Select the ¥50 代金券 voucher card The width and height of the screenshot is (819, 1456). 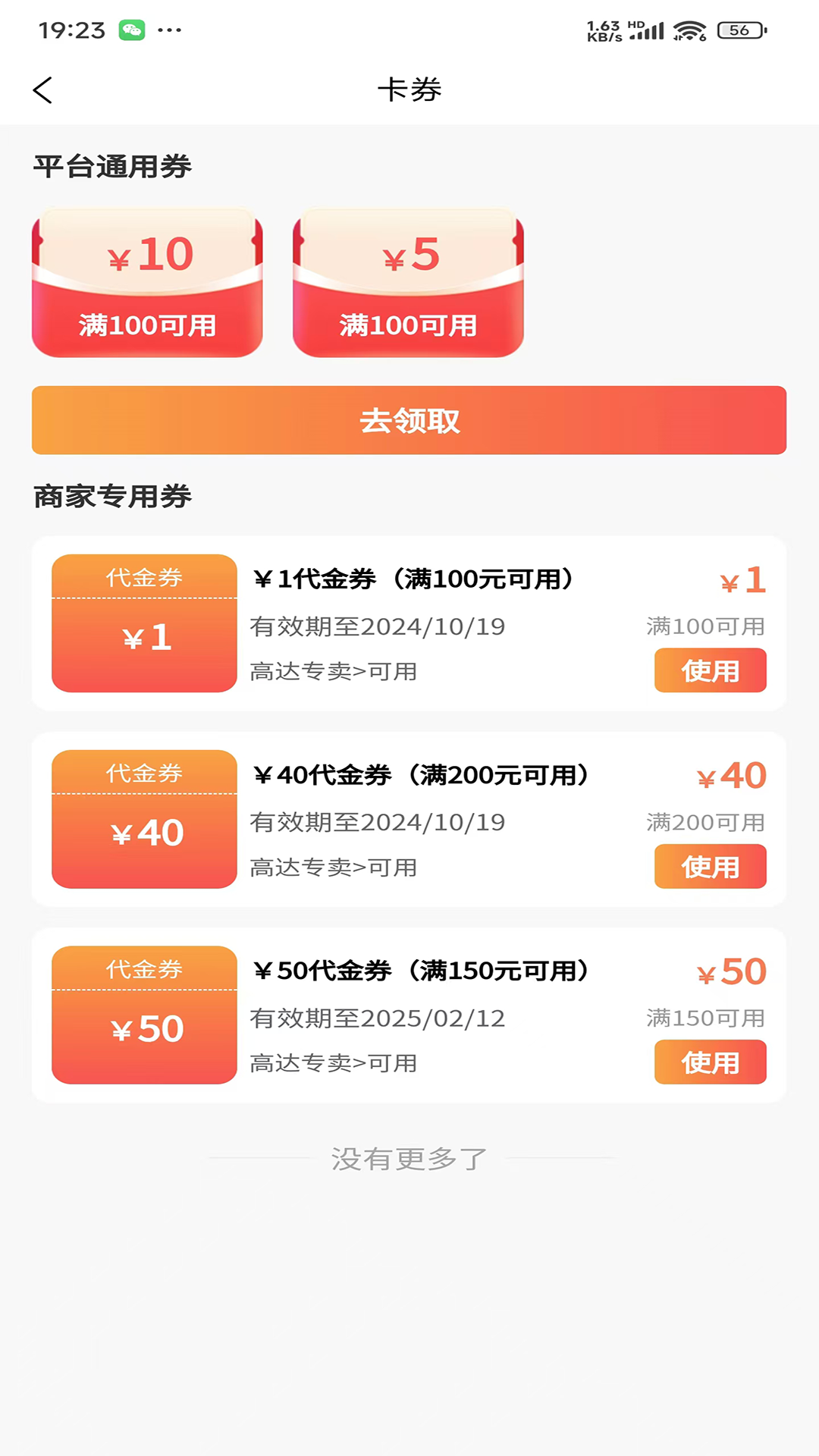(143, 1017)
